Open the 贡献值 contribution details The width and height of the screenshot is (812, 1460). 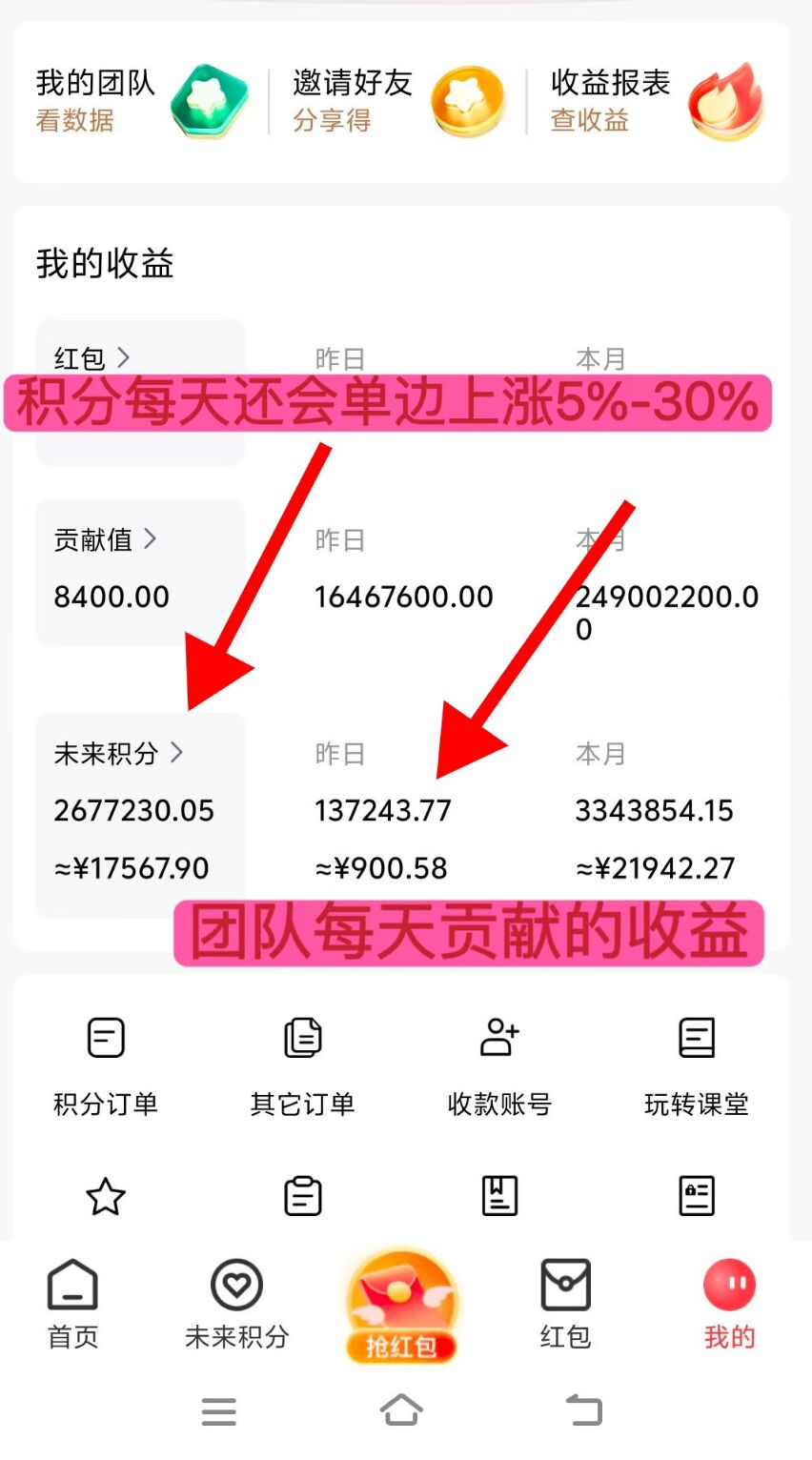click(106, 539)
